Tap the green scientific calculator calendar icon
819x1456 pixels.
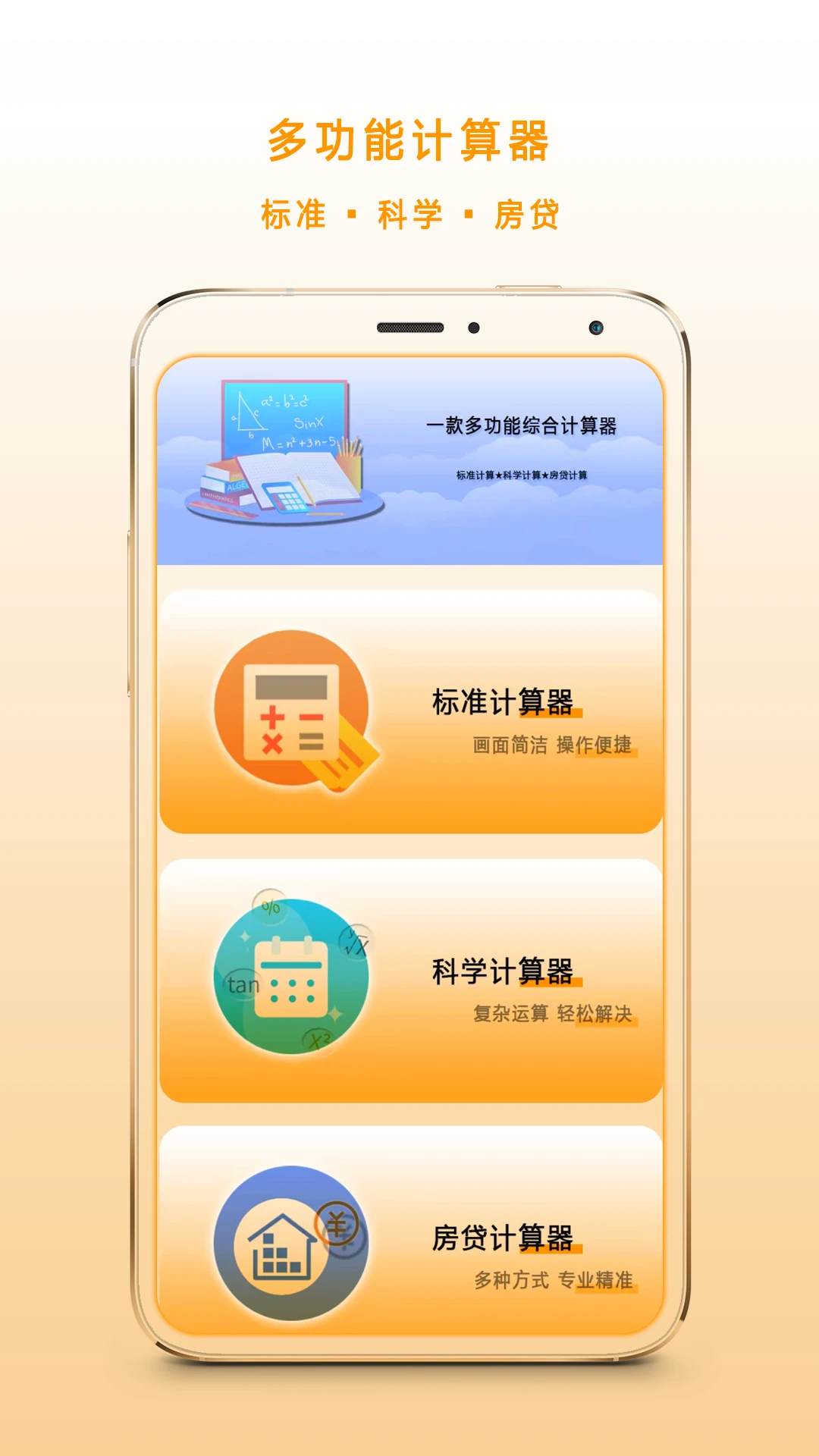pyautogui.click(x=290, y=978)
